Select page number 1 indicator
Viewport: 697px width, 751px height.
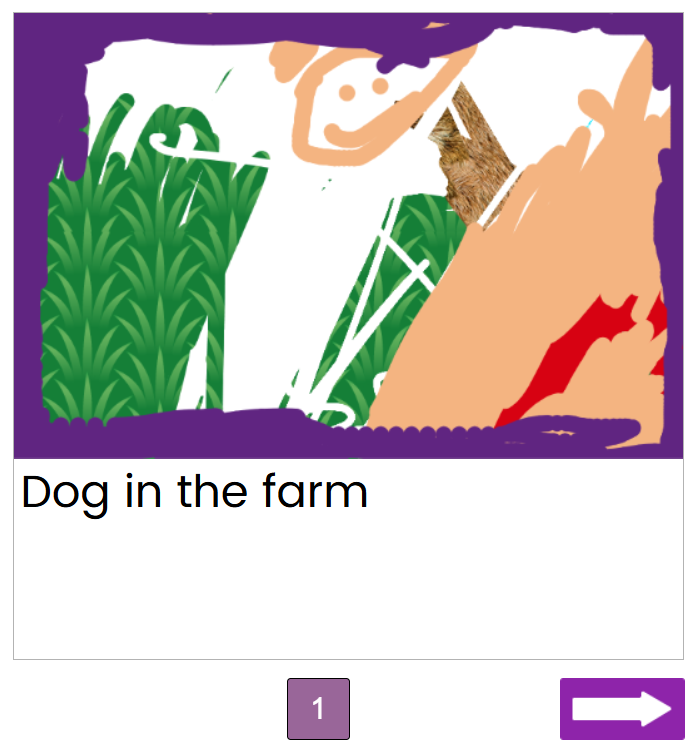tap(318, 709)
